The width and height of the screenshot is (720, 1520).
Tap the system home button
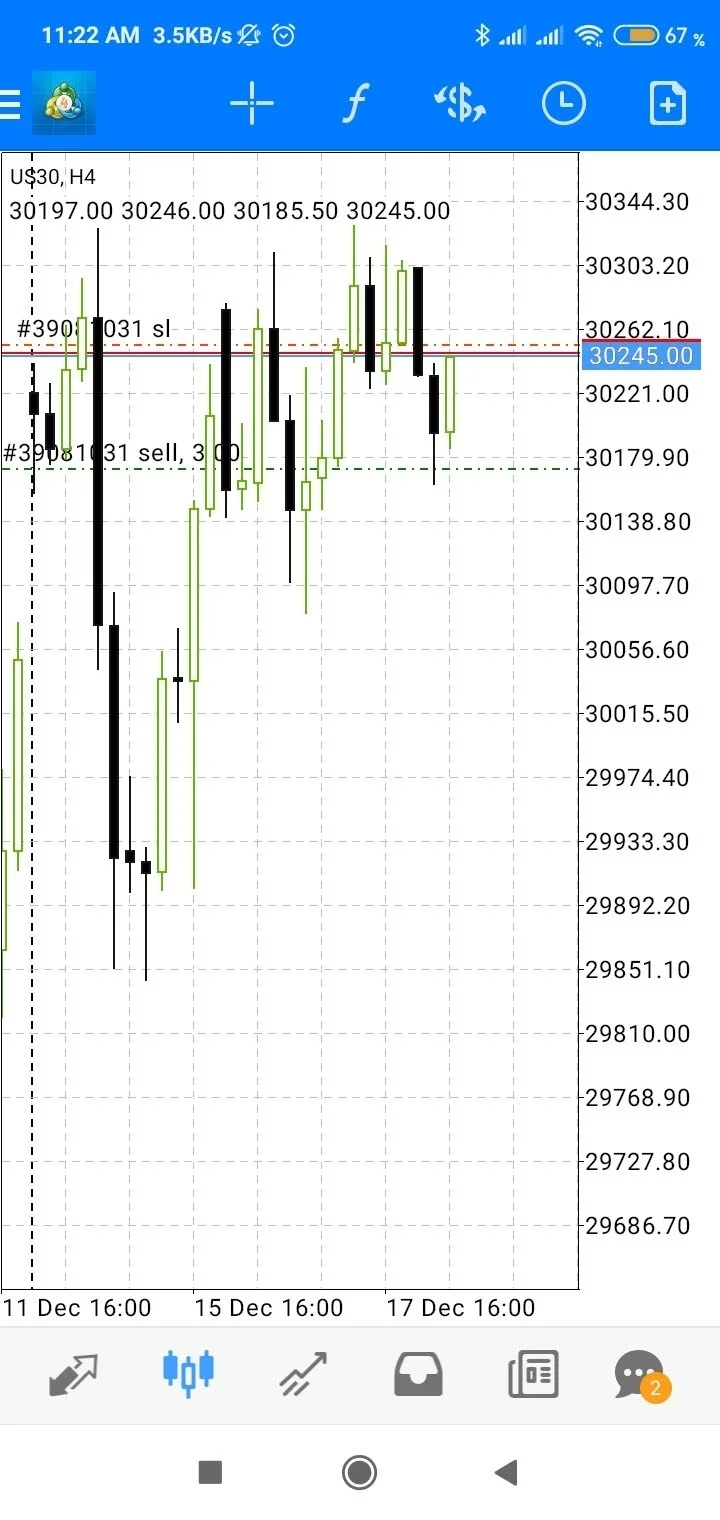[359, 1472]
